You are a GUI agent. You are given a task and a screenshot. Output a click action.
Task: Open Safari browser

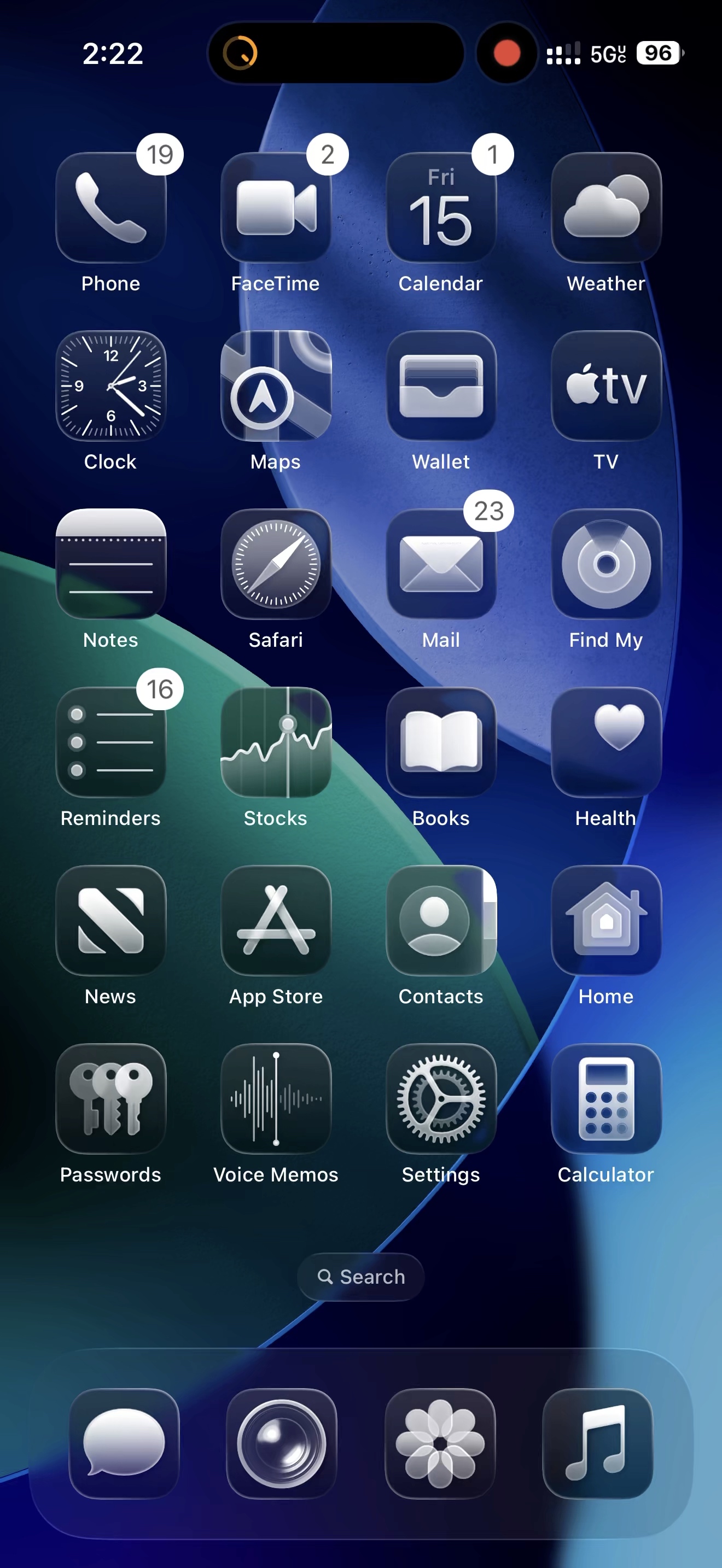276,564
